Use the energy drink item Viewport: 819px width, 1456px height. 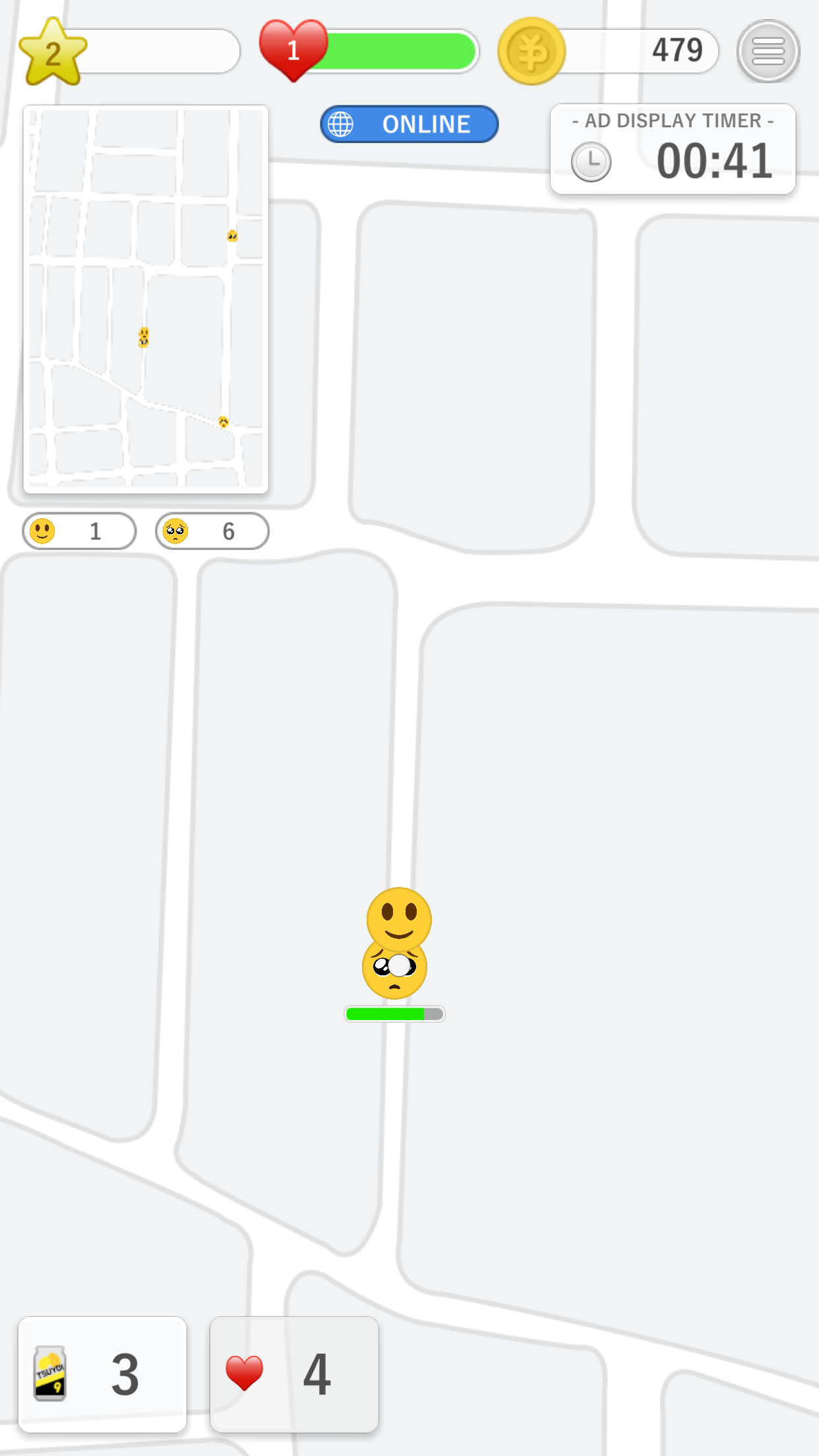pyautogui.click(x=102, y=1374)
